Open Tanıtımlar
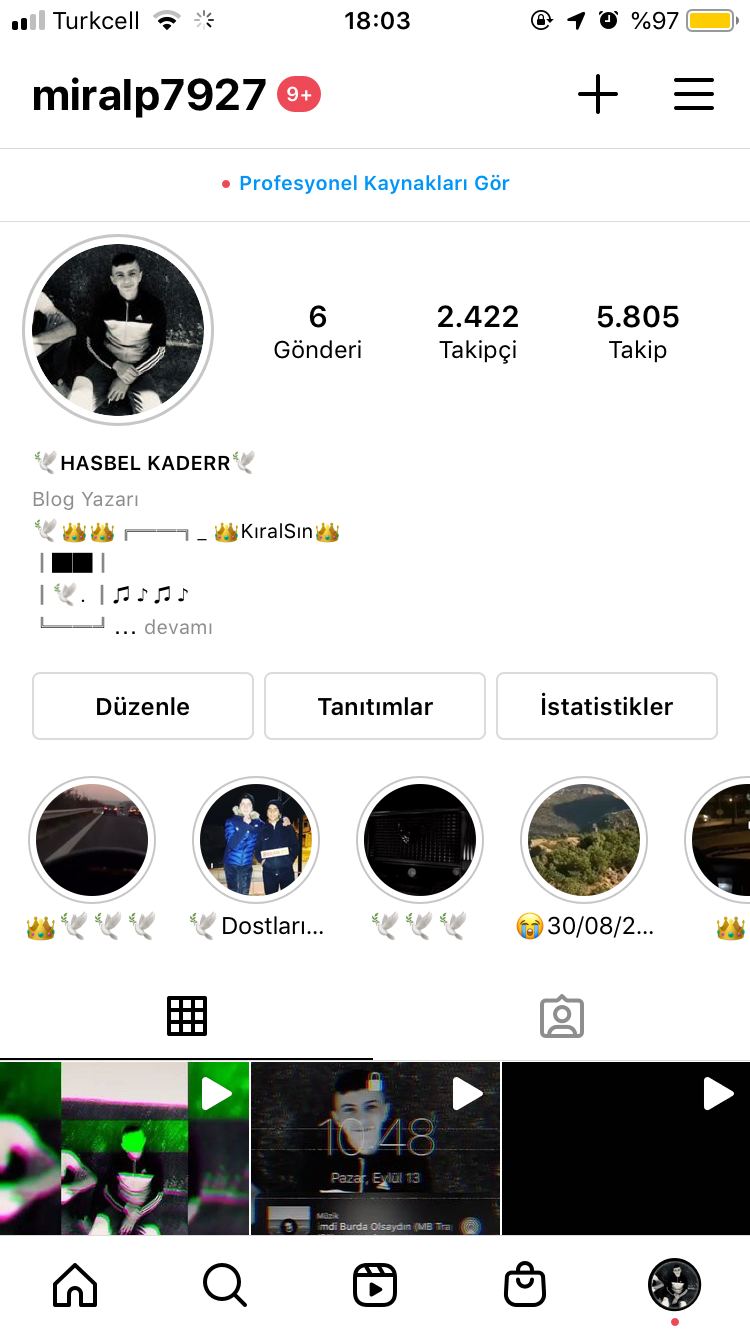750x1334 pixels. tap(375, 706)
